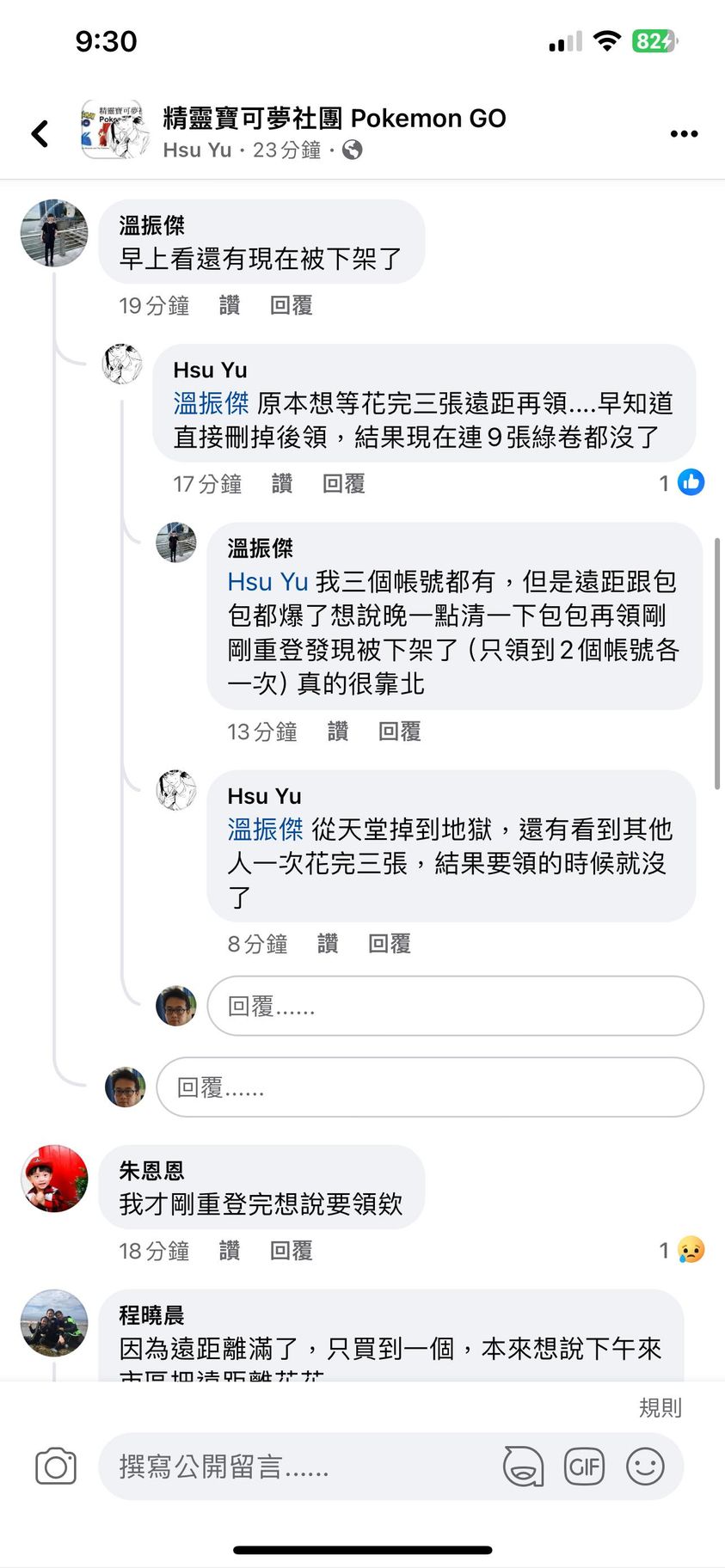Reply to 溫振傑's comment from 19 minutes ago
This screenshot has height=1568, width=725.
pyautogui.click(x=291, y=305)
